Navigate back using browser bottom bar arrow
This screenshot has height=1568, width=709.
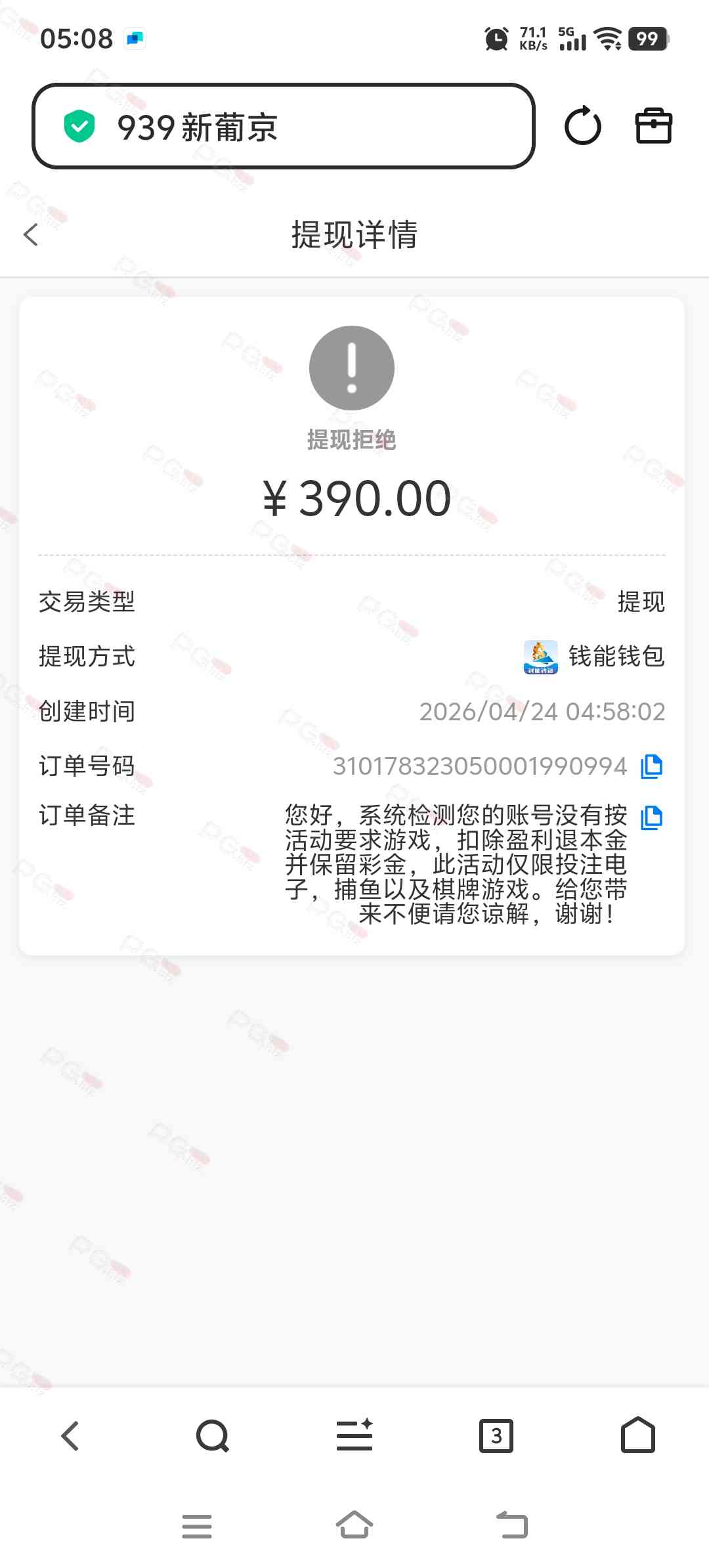(x=70, y=1435)
